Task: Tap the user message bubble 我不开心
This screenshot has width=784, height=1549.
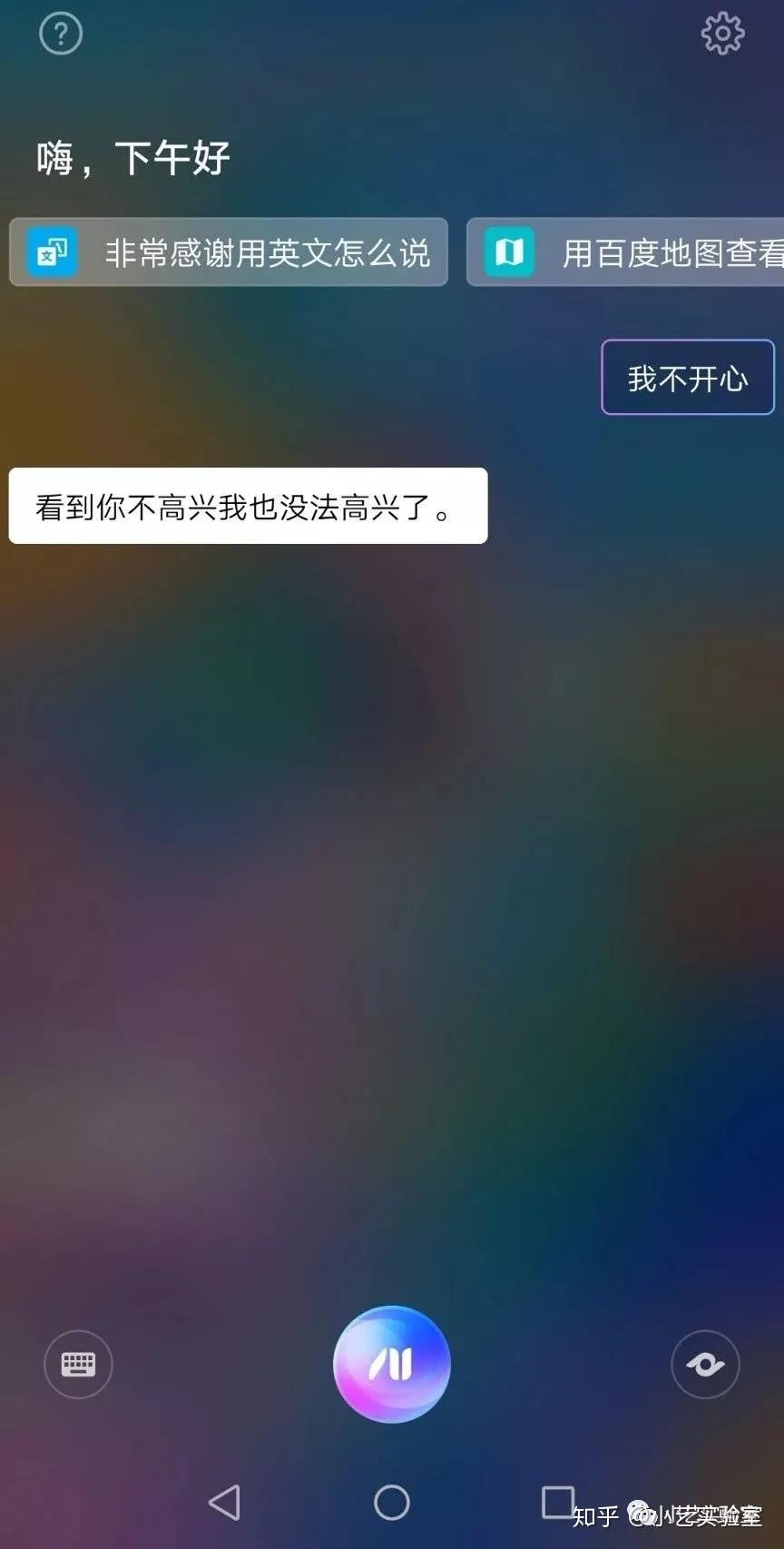Action: tap(687, 378)
